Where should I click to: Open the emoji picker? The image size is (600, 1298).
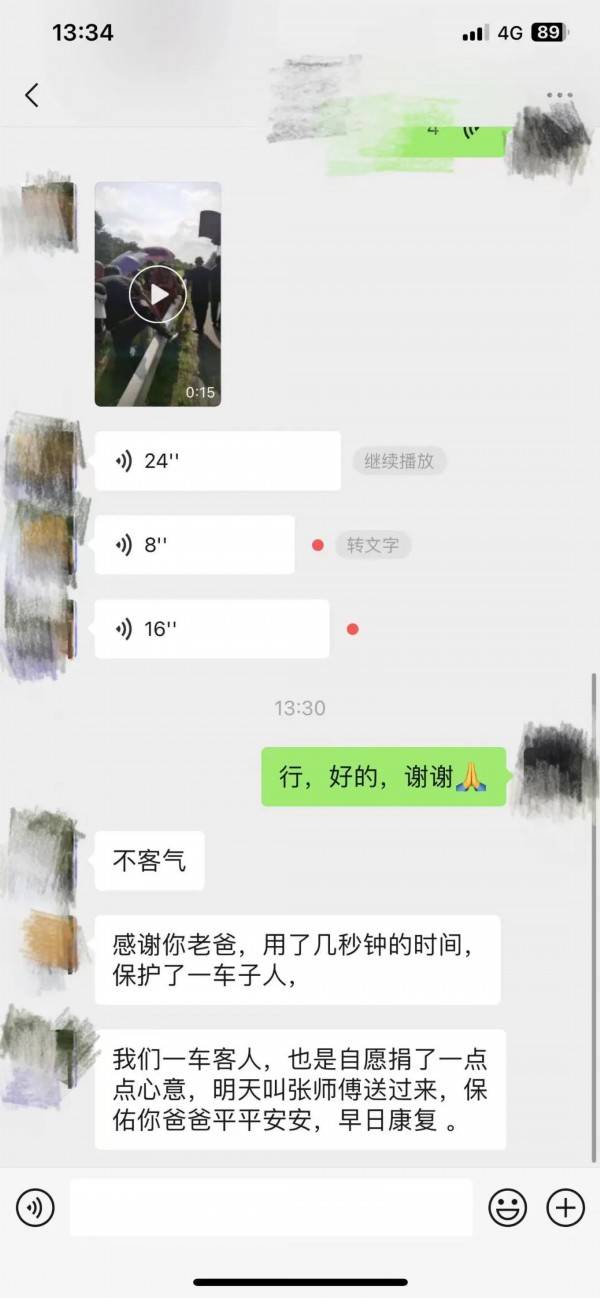click(x=507, y=1209)
